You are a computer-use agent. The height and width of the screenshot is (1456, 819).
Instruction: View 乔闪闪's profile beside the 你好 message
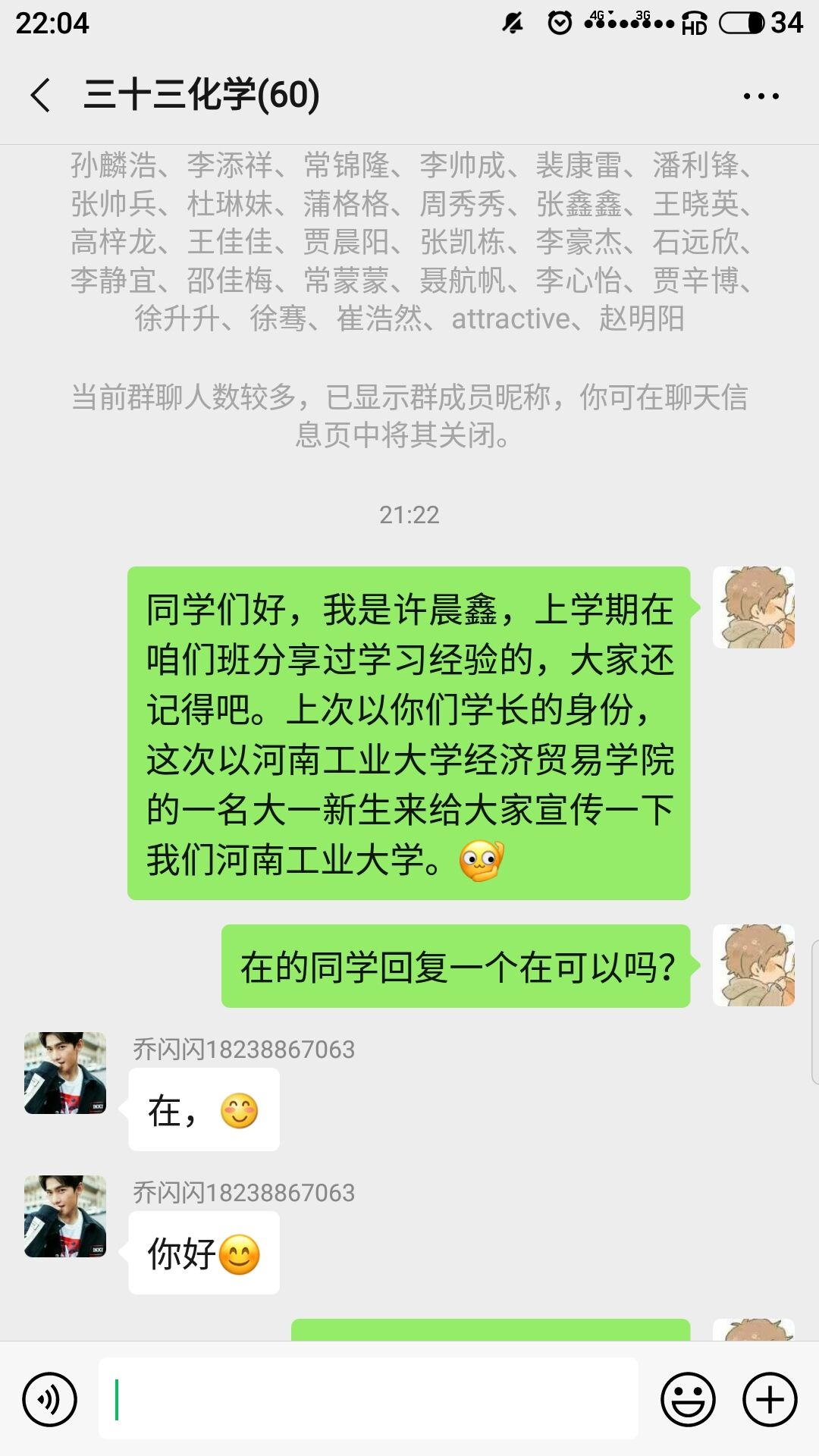pos(65,1216)
